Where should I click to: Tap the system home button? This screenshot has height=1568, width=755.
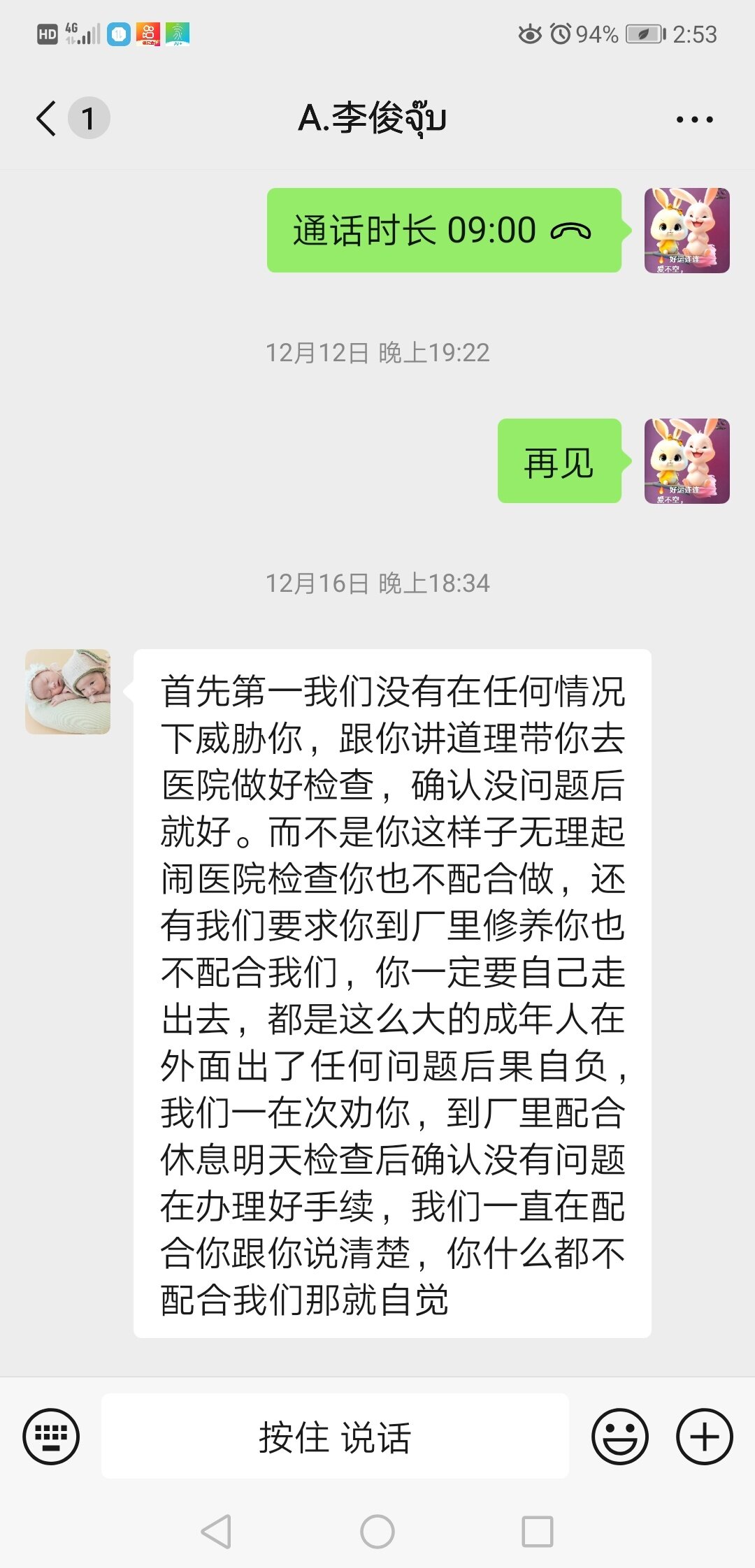(377, 1532)
